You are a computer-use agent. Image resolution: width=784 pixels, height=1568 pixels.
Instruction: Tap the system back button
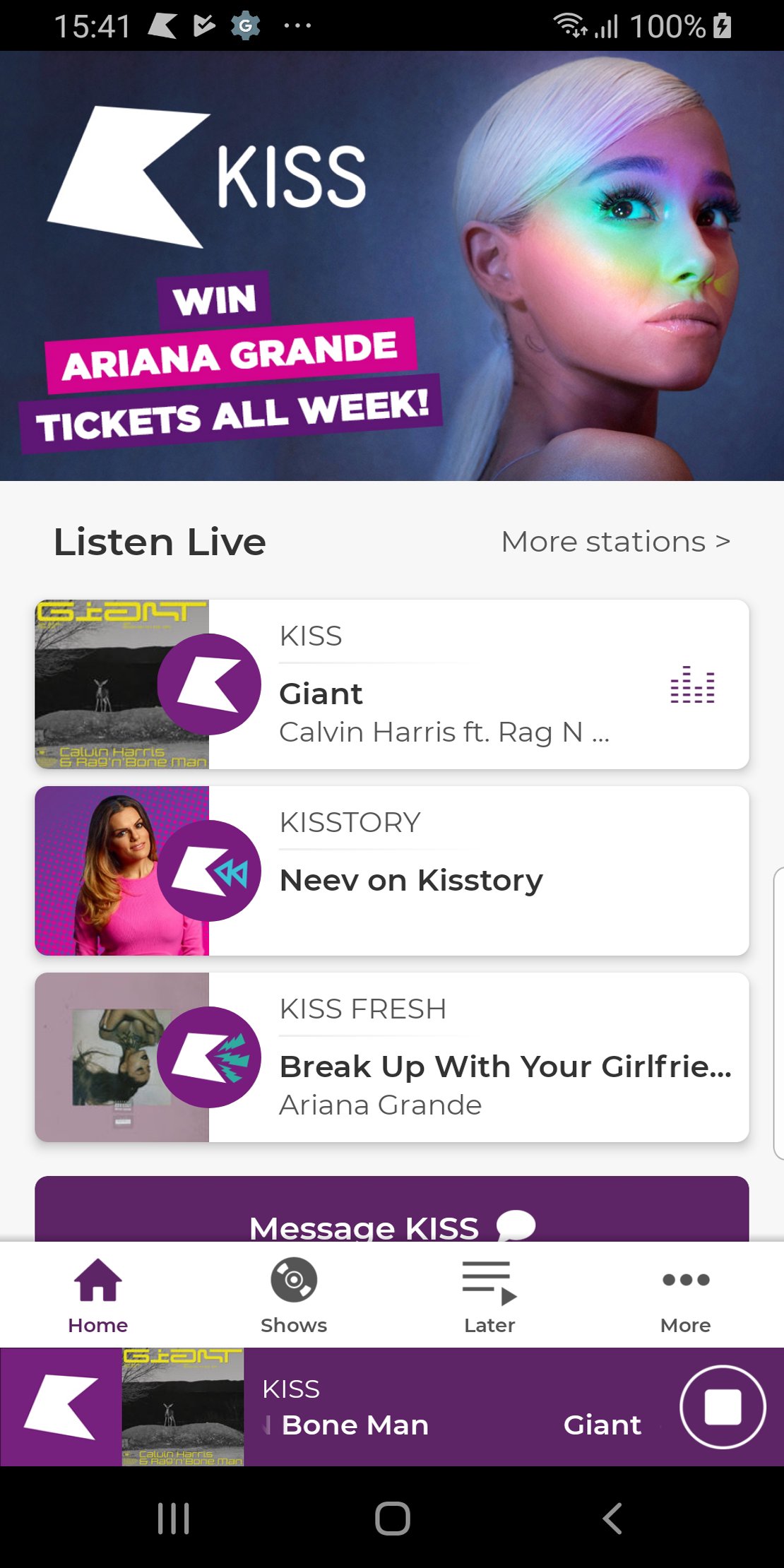pyautogui.click(x=612, y=1518)
